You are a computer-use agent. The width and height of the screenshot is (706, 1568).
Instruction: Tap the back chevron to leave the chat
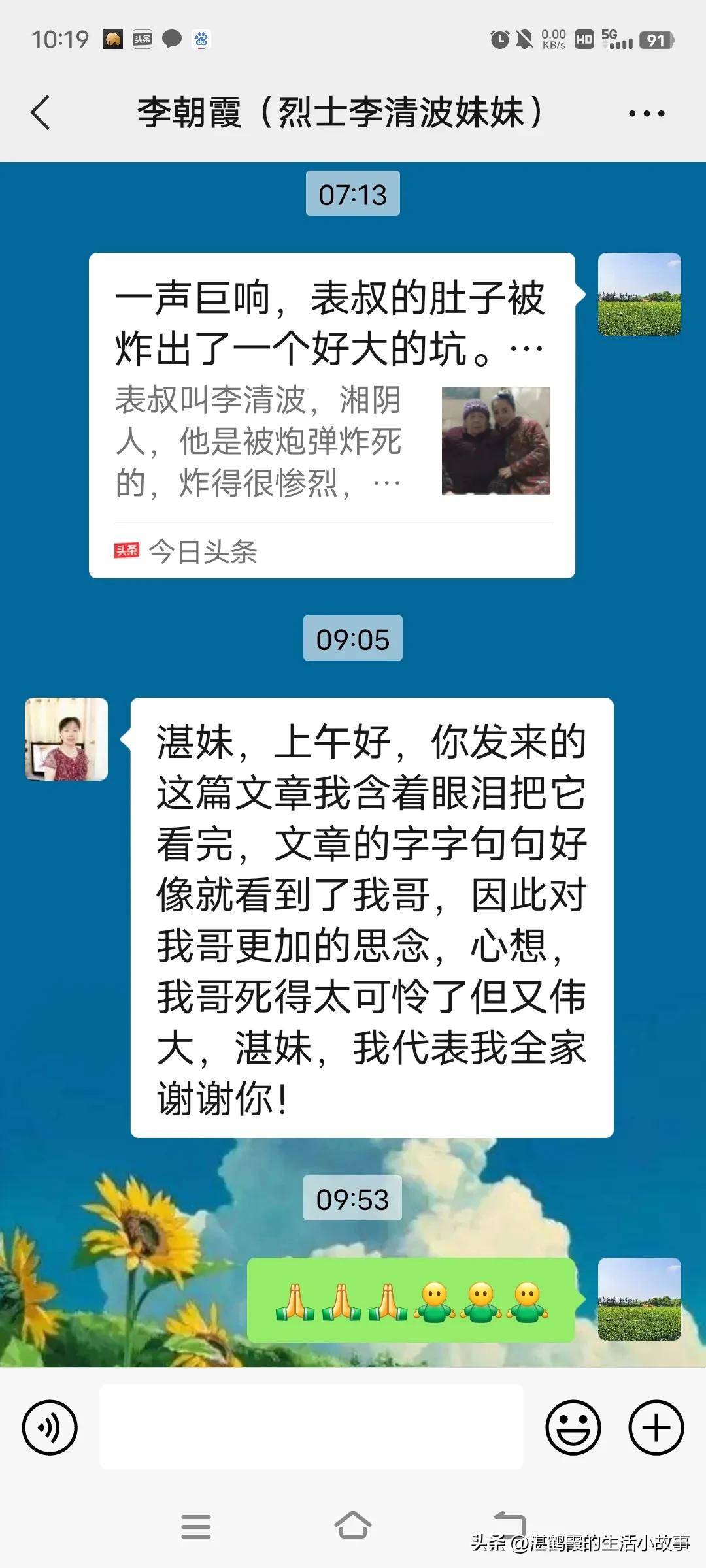pos(41,112)
